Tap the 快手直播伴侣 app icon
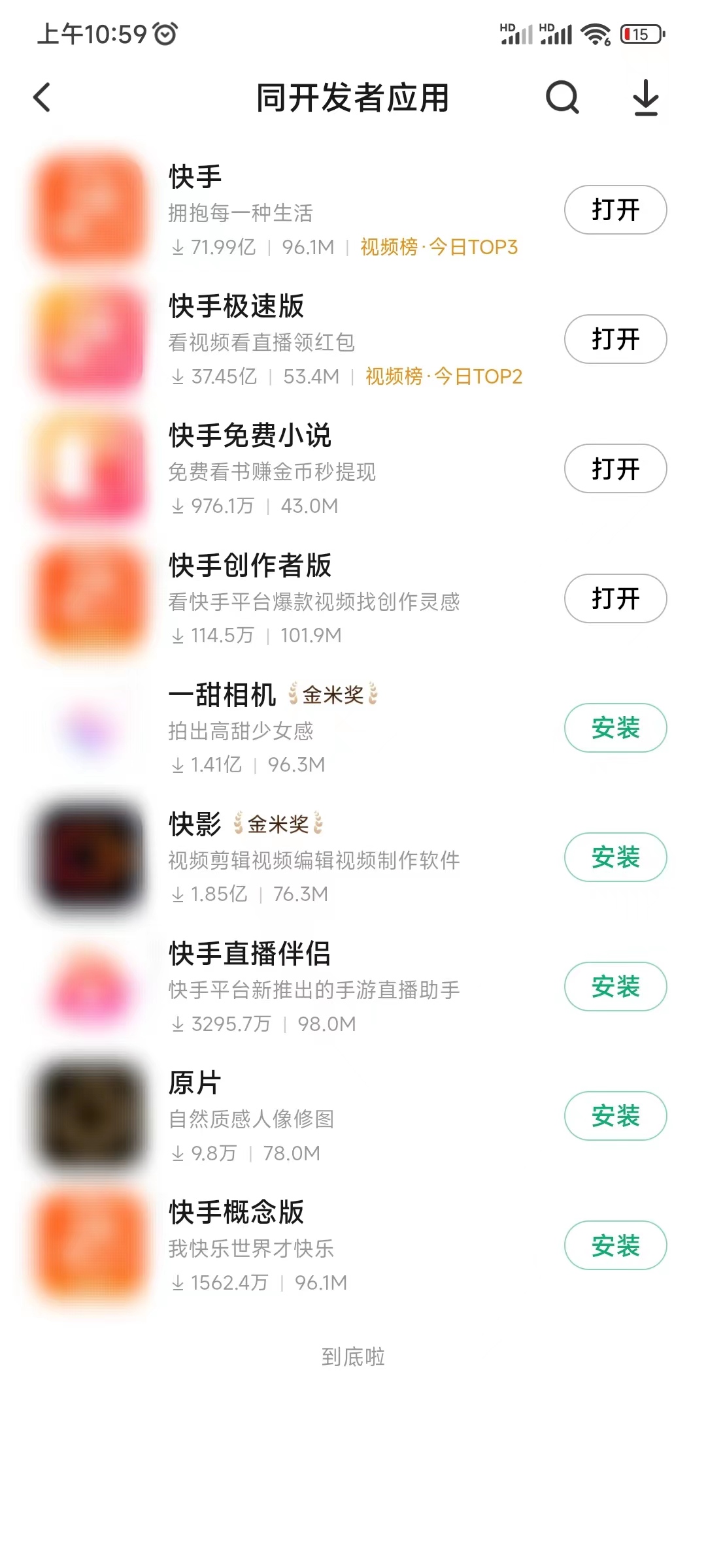Viewport: 706px width, 1568px height. [90, 987]
